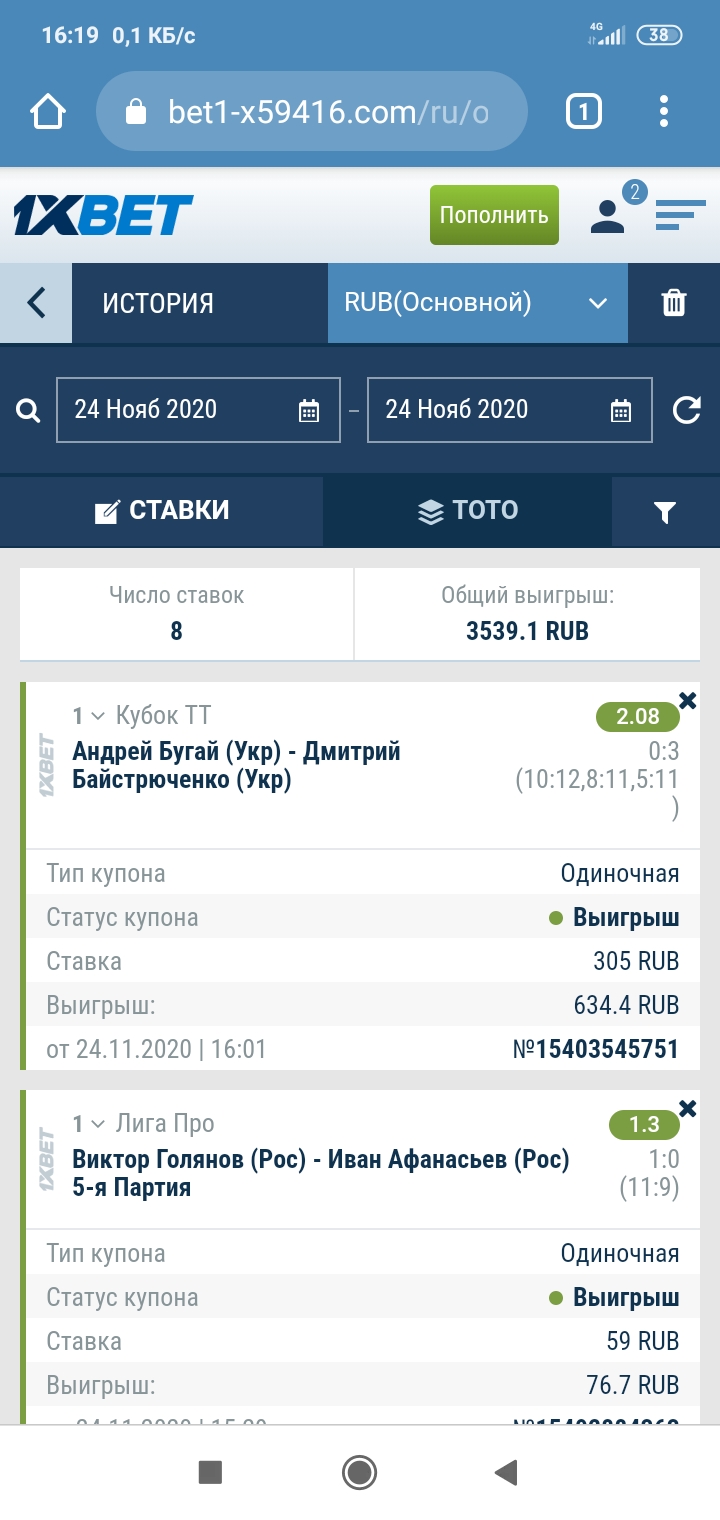Tap the history search magnifier
This screenshot has width=720, height=1520.
28,410
